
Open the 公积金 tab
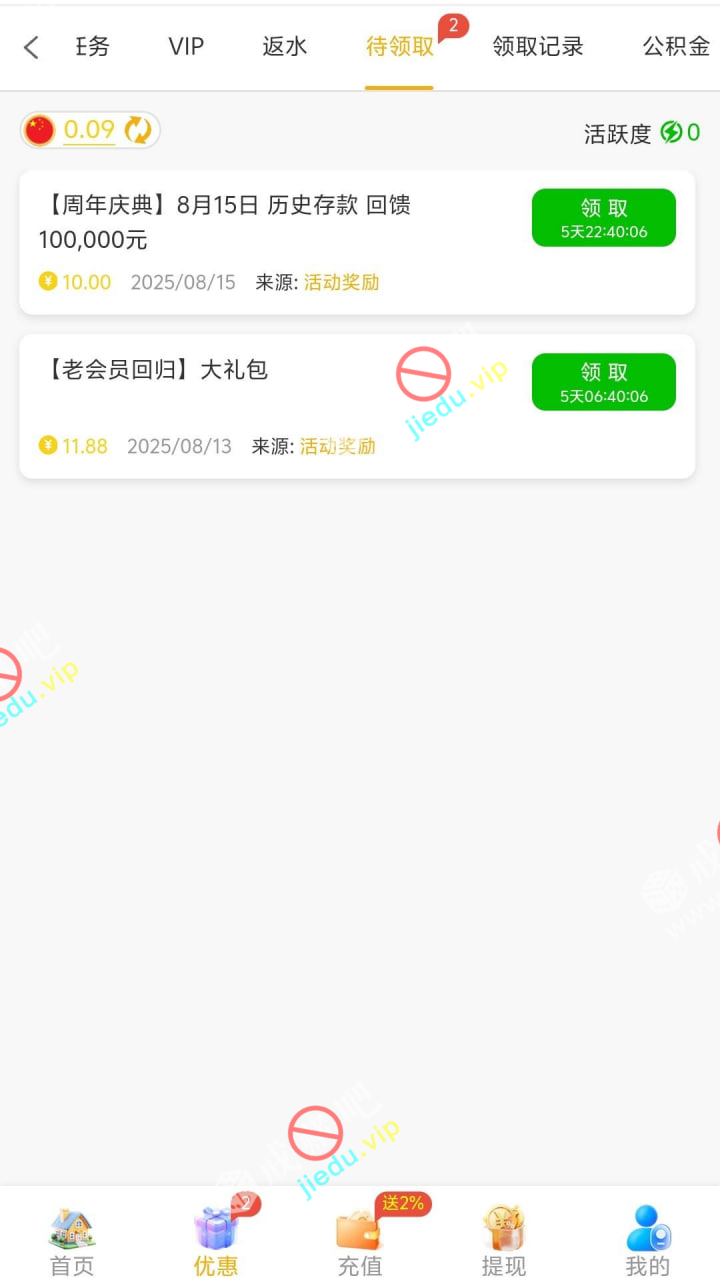(x=676, y=47)
